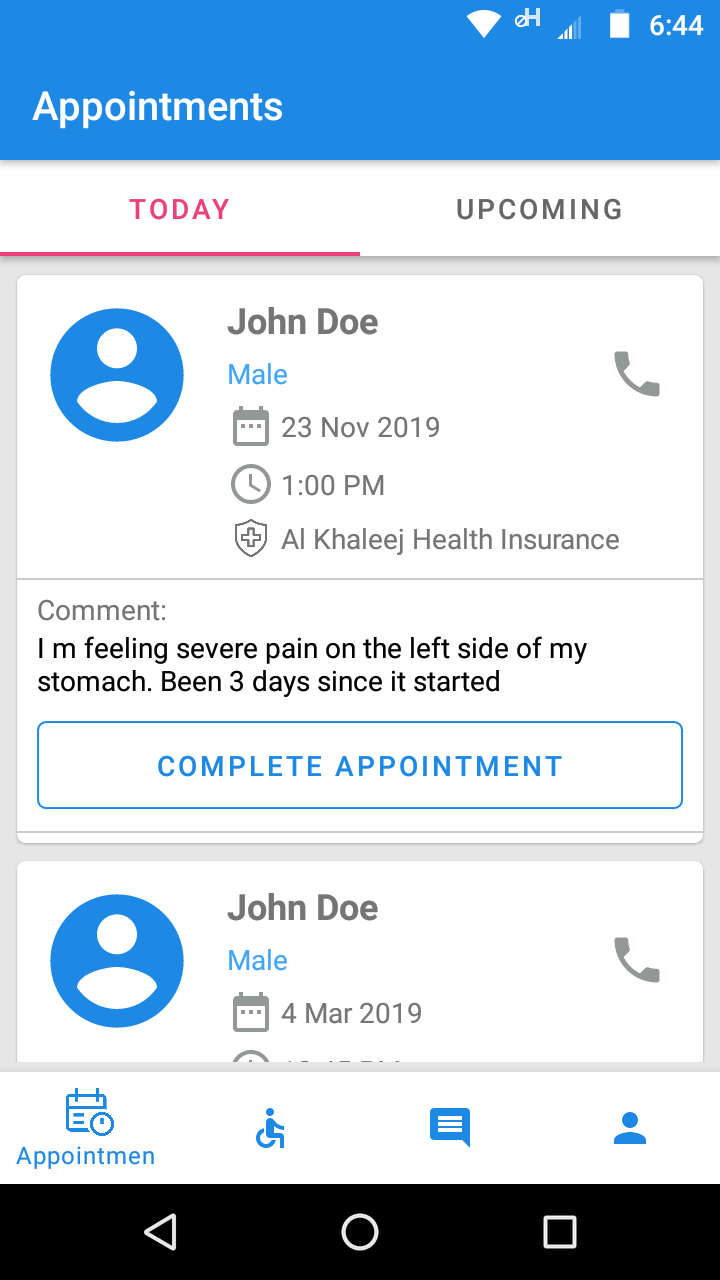Switch to the Upcoming tab
Screen dimensions: 720x1280
click(539, 209)
